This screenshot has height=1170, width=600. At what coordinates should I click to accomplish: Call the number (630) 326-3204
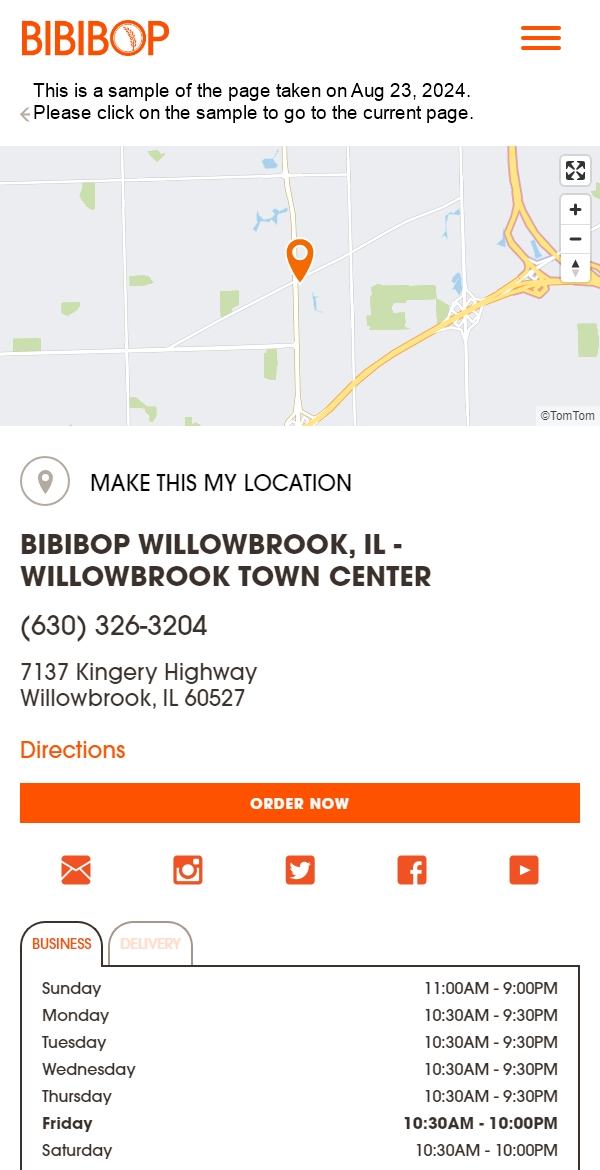(x=114, y=626)
